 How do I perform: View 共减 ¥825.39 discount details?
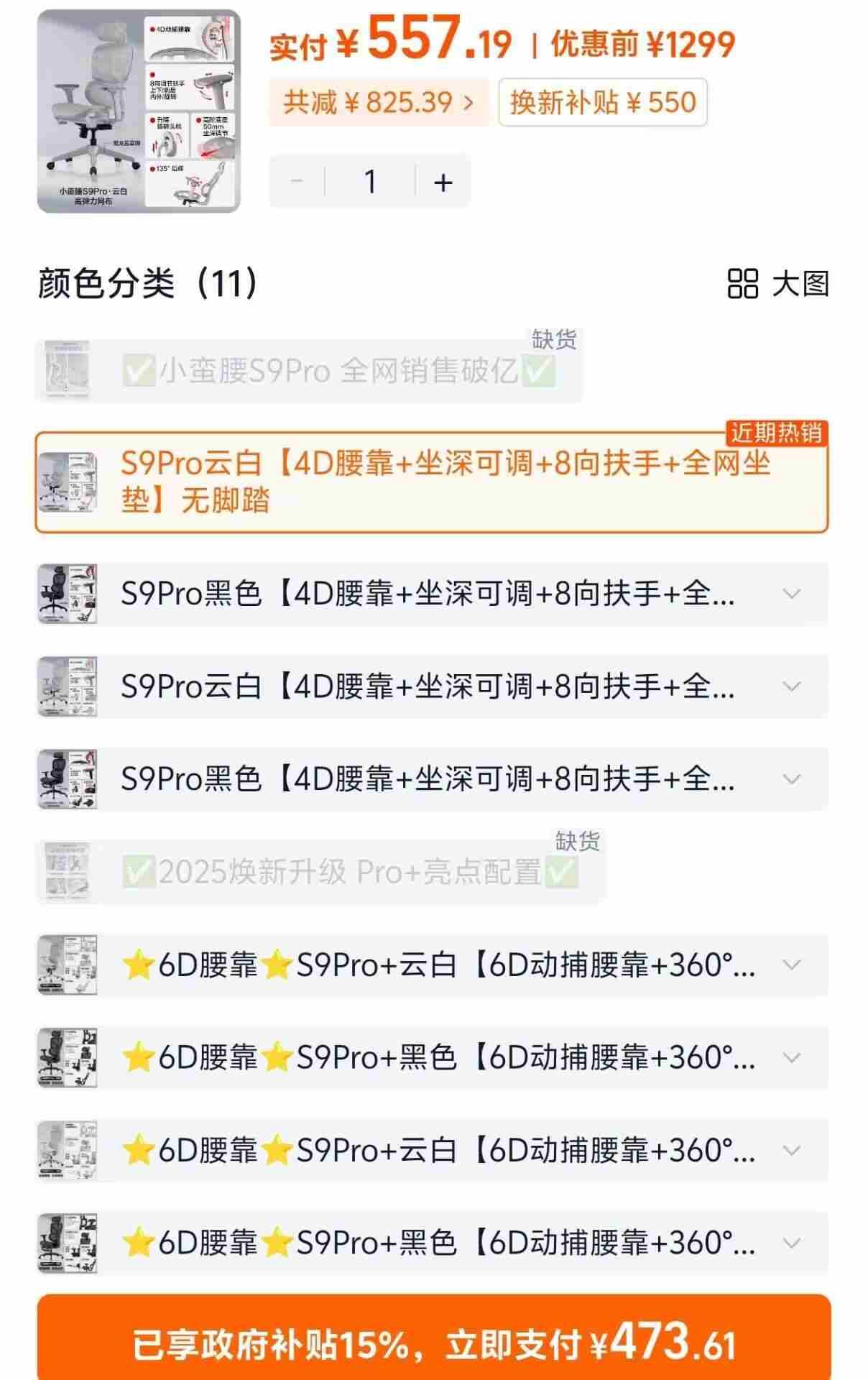click(378, 103)
